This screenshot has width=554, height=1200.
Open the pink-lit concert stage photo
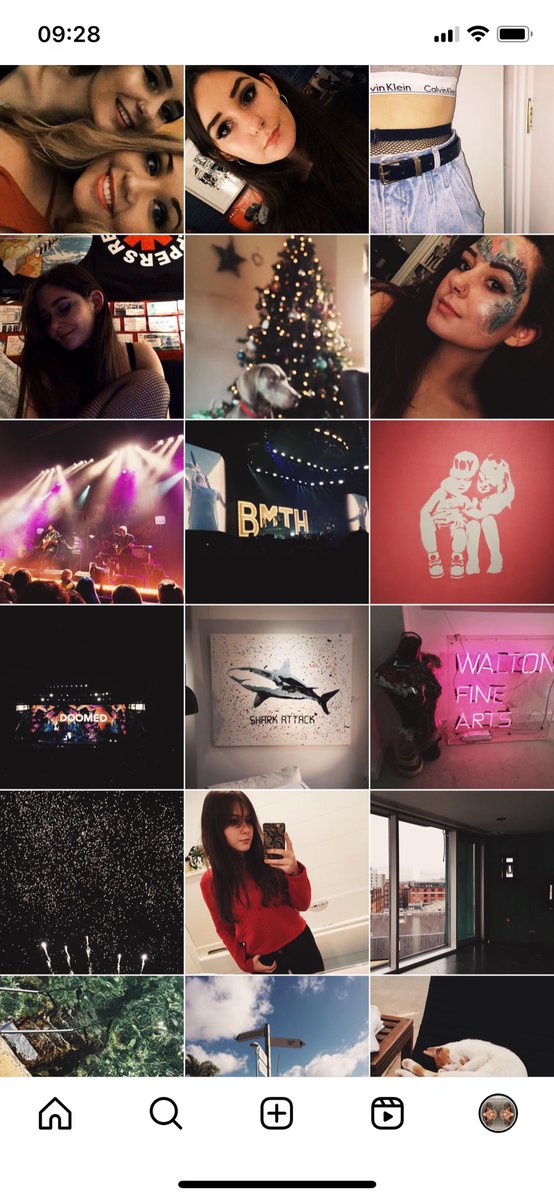click(92, 512)
